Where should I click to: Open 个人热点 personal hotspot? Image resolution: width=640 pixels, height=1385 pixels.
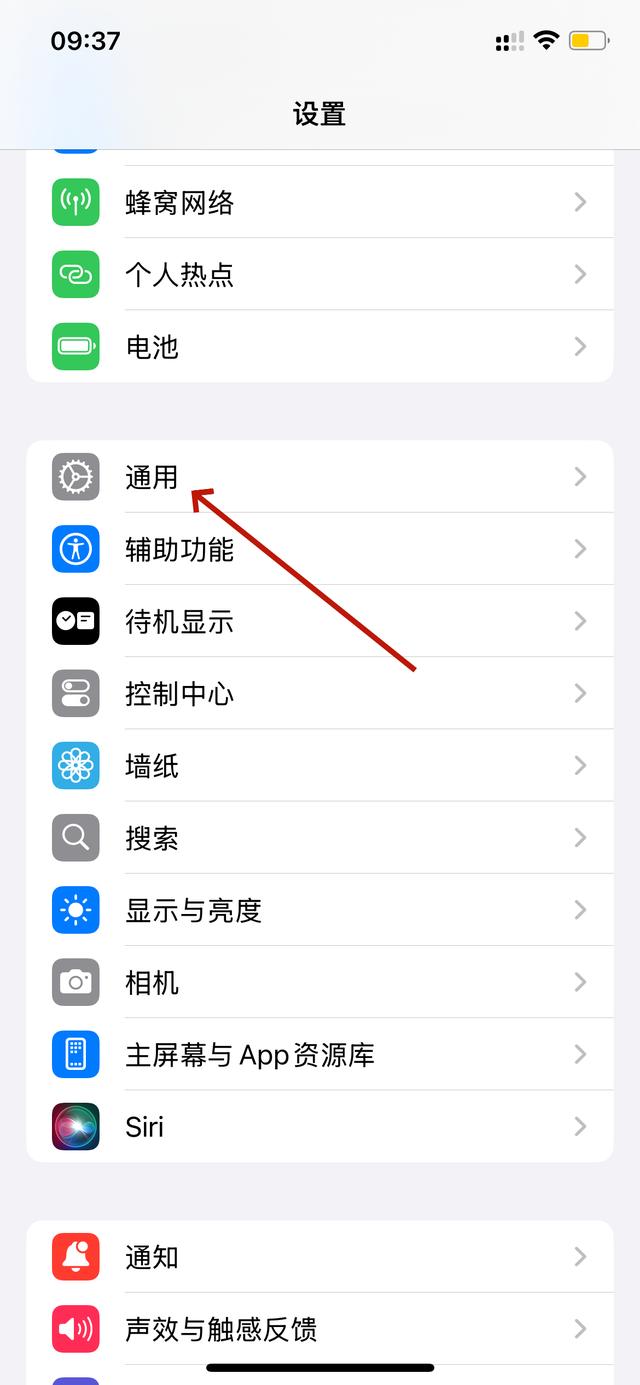click(x=319, y=274)
